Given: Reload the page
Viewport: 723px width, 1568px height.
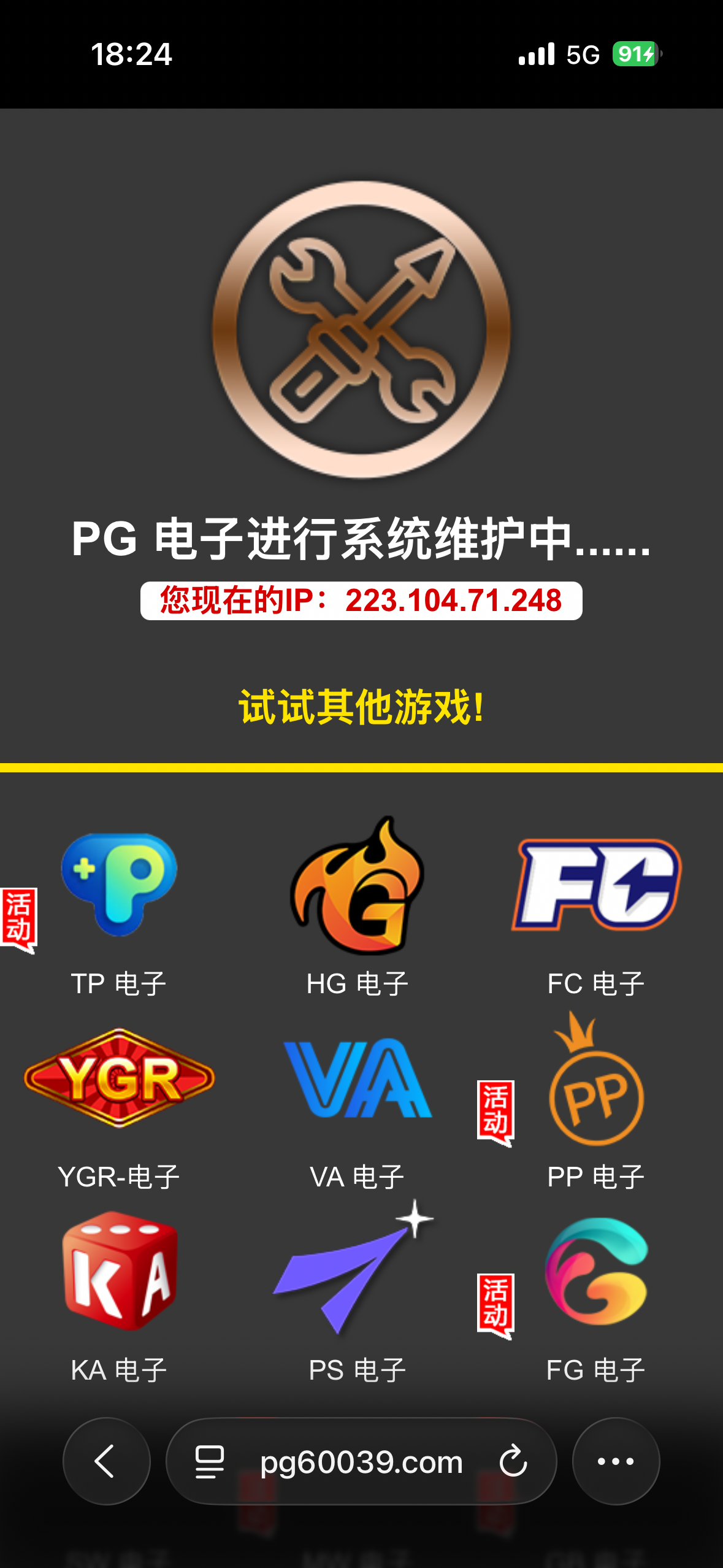Looking at the screenshot, I should (x=513, y=1461).
